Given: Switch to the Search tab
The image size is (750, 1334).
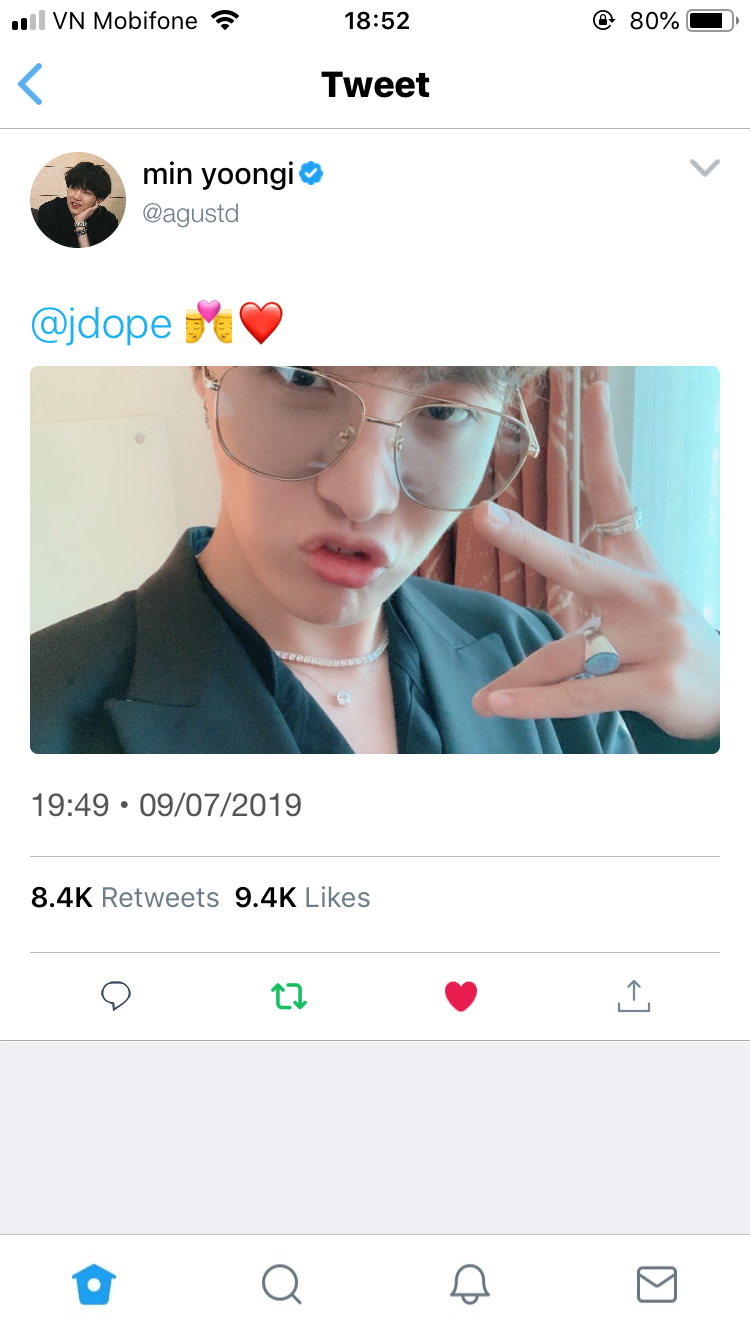Looking at the screenshot, I should [x=281, y=1284].
